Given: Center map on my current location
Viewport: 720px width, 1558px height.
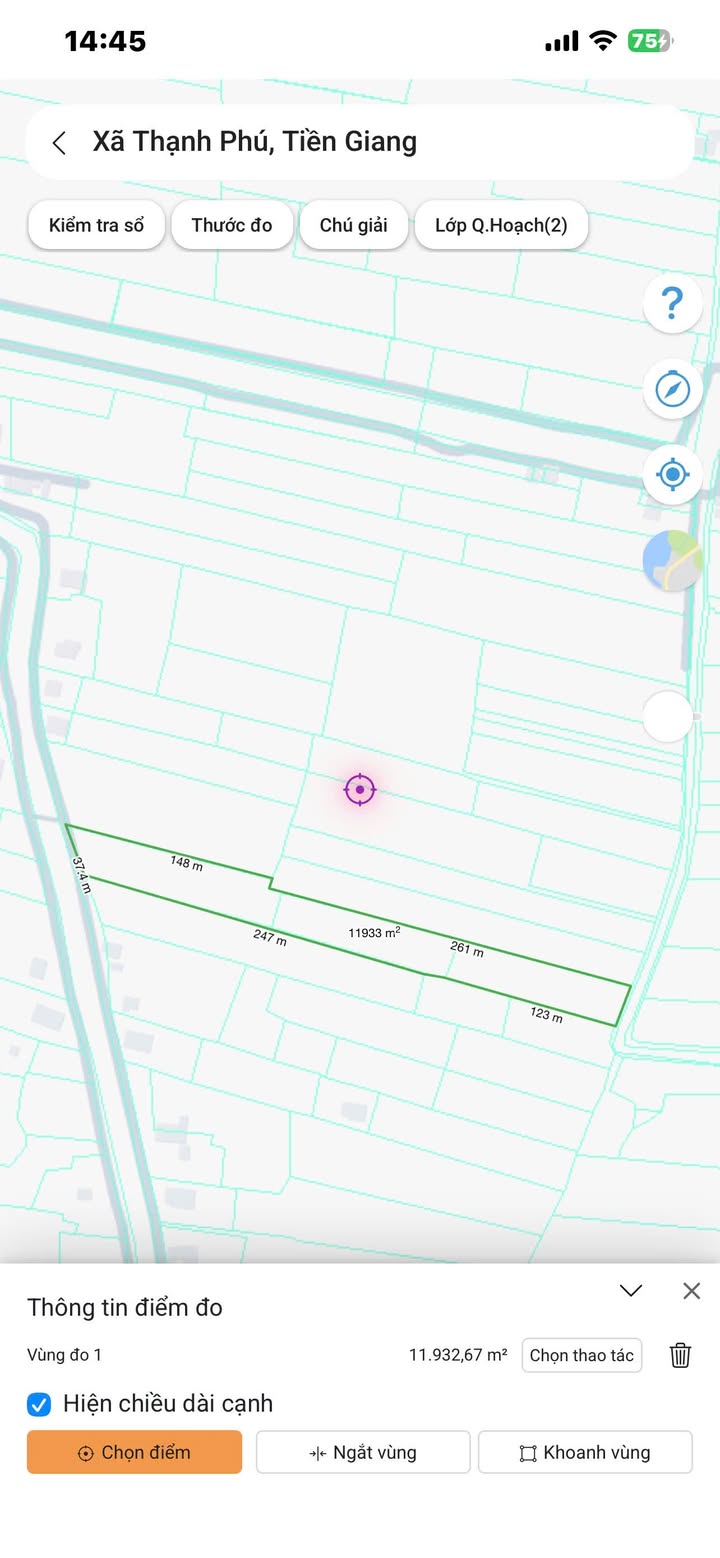Looking at the screenshot, I should [x=672, y=474].
